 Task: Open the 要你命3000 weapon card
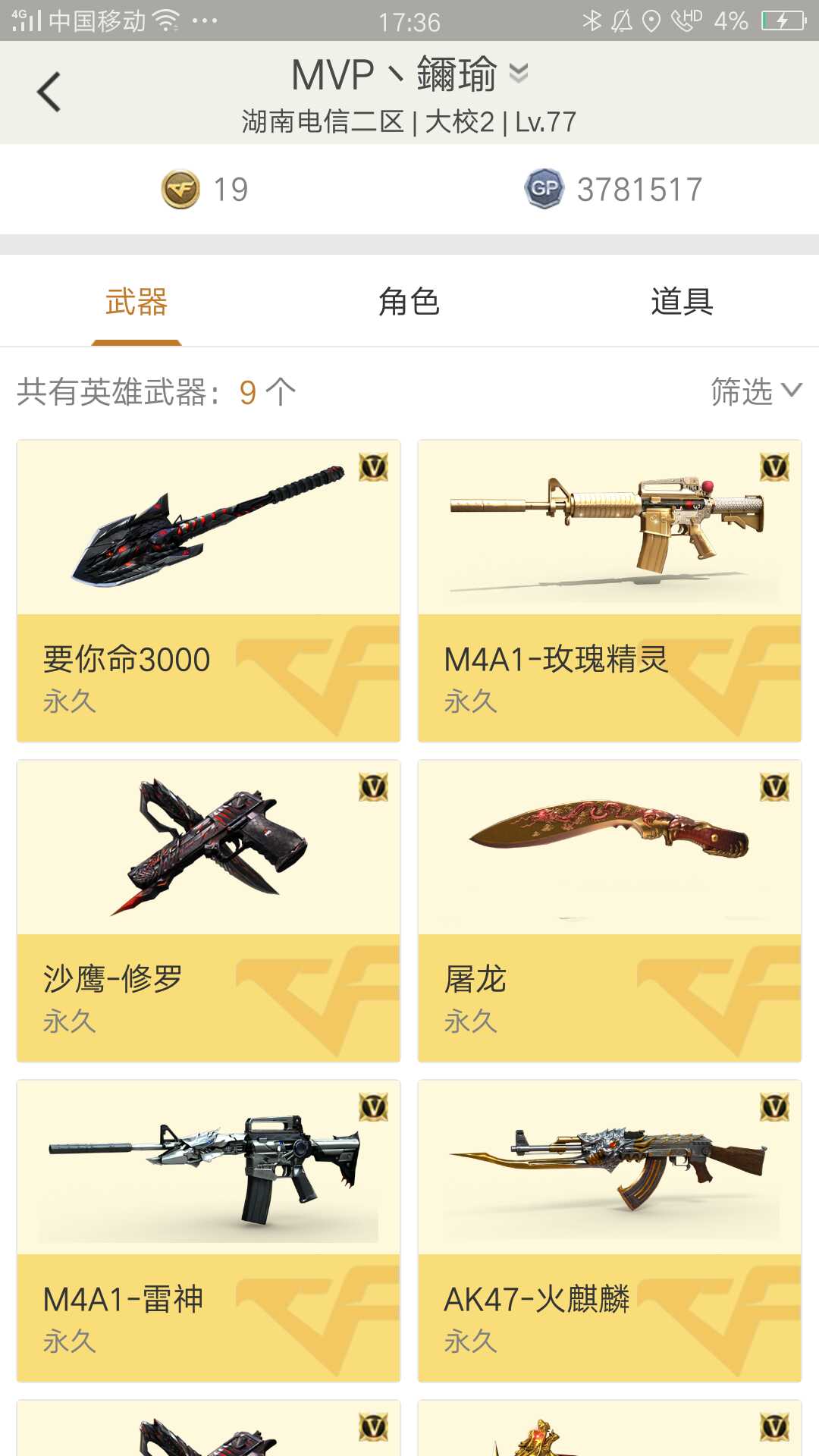click(x=209, y=591)
